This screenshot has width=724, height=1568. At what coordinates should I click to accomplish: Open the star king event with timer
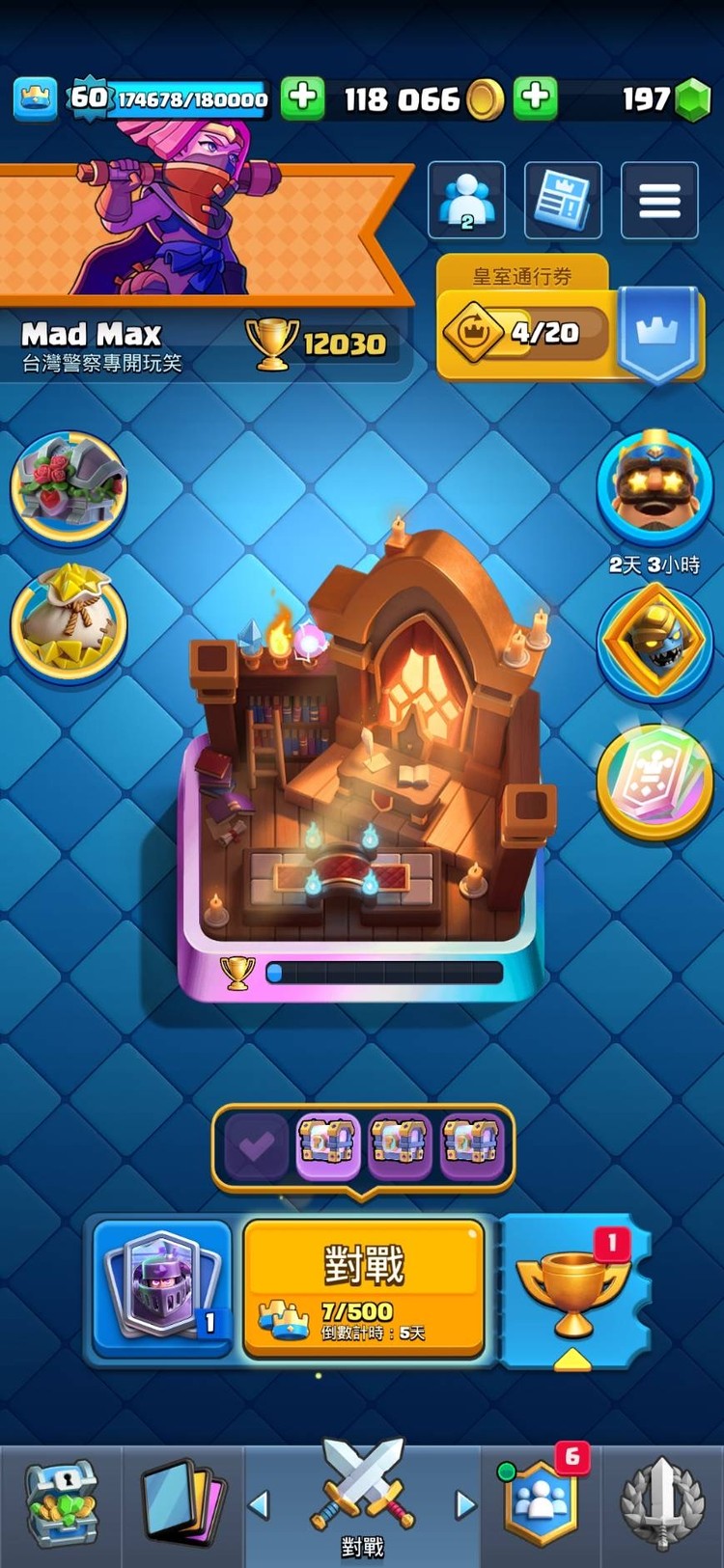654,485
